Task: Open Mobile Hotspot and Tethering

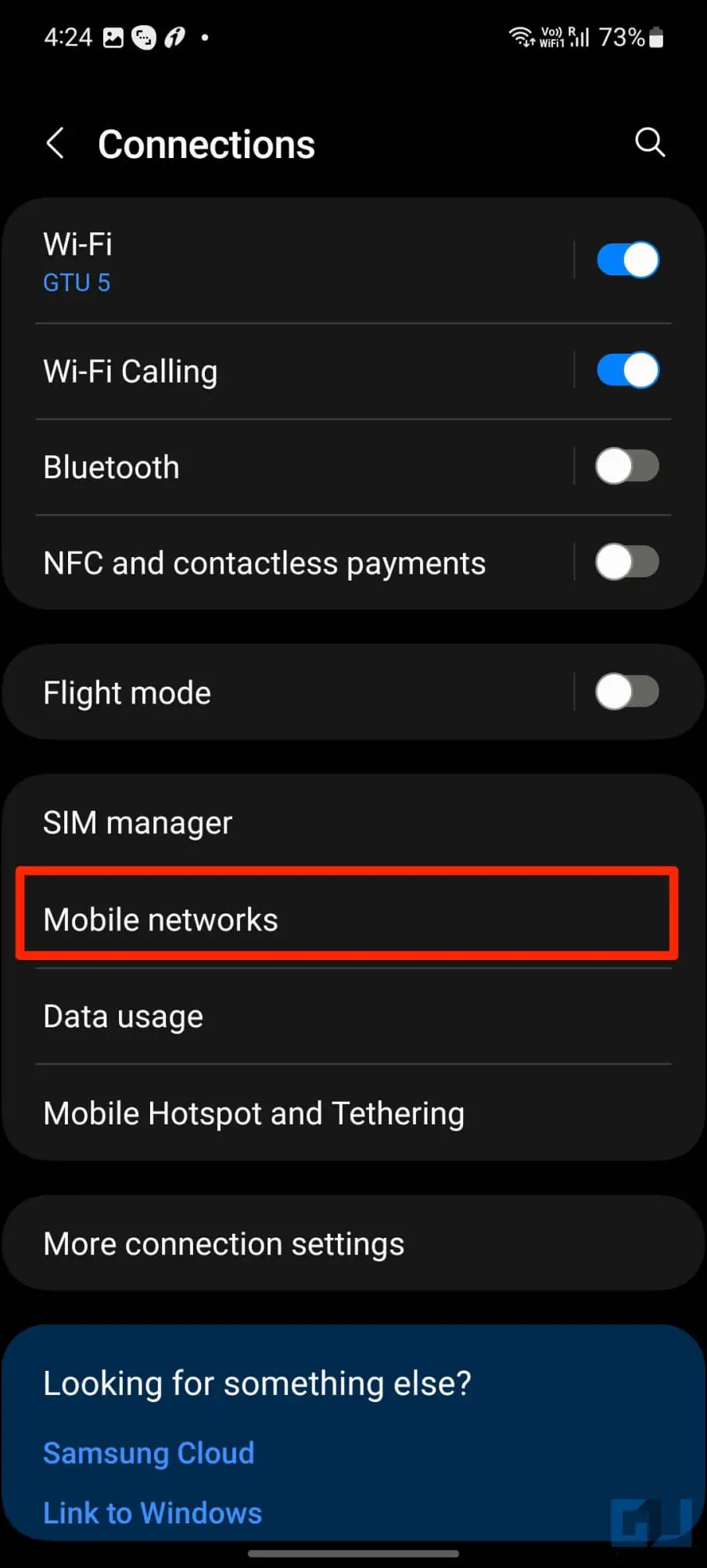Action: [x=353, y=1113]
